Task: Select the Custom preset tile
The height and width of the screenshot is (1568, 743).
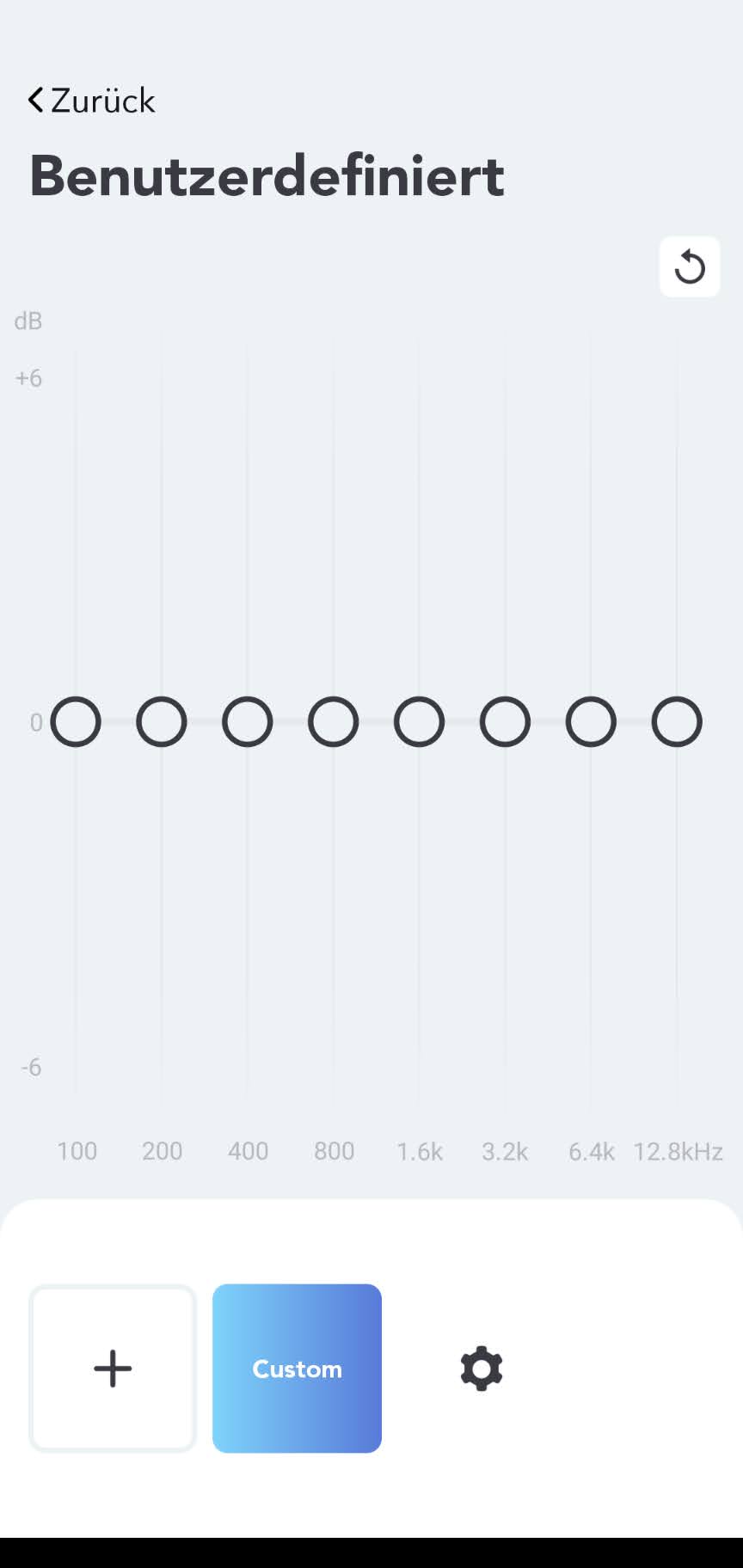Action: [x=297, y=1368]
